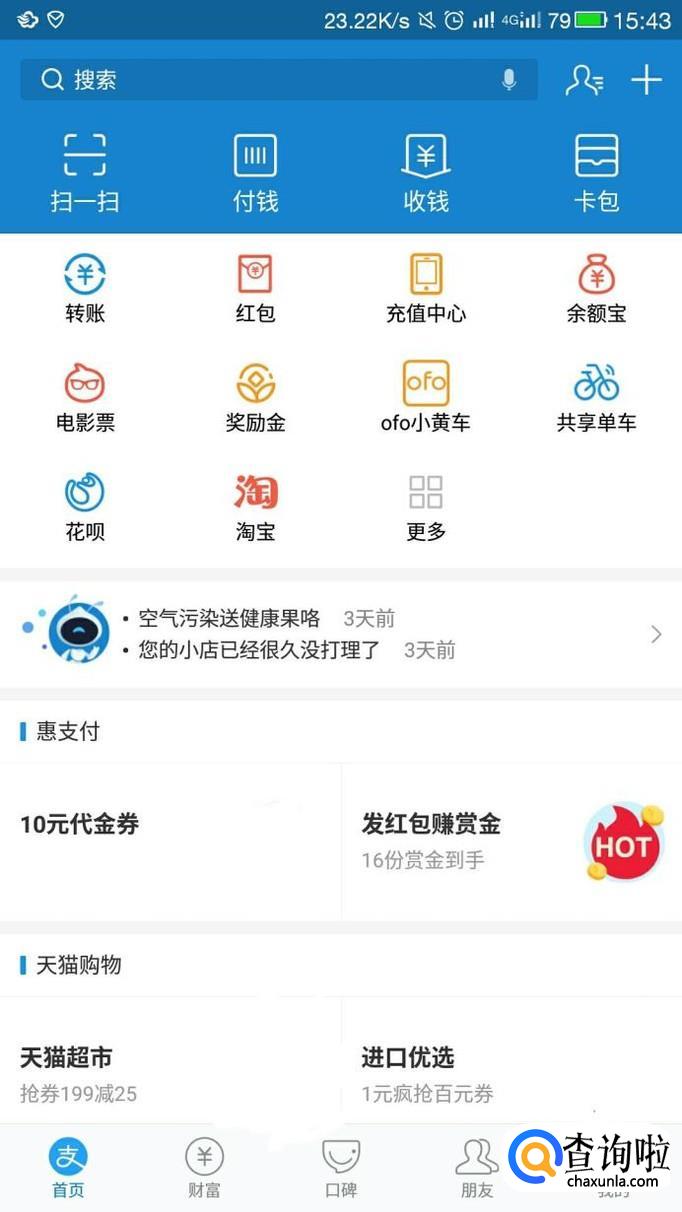Select 转账 transfer

85,288
